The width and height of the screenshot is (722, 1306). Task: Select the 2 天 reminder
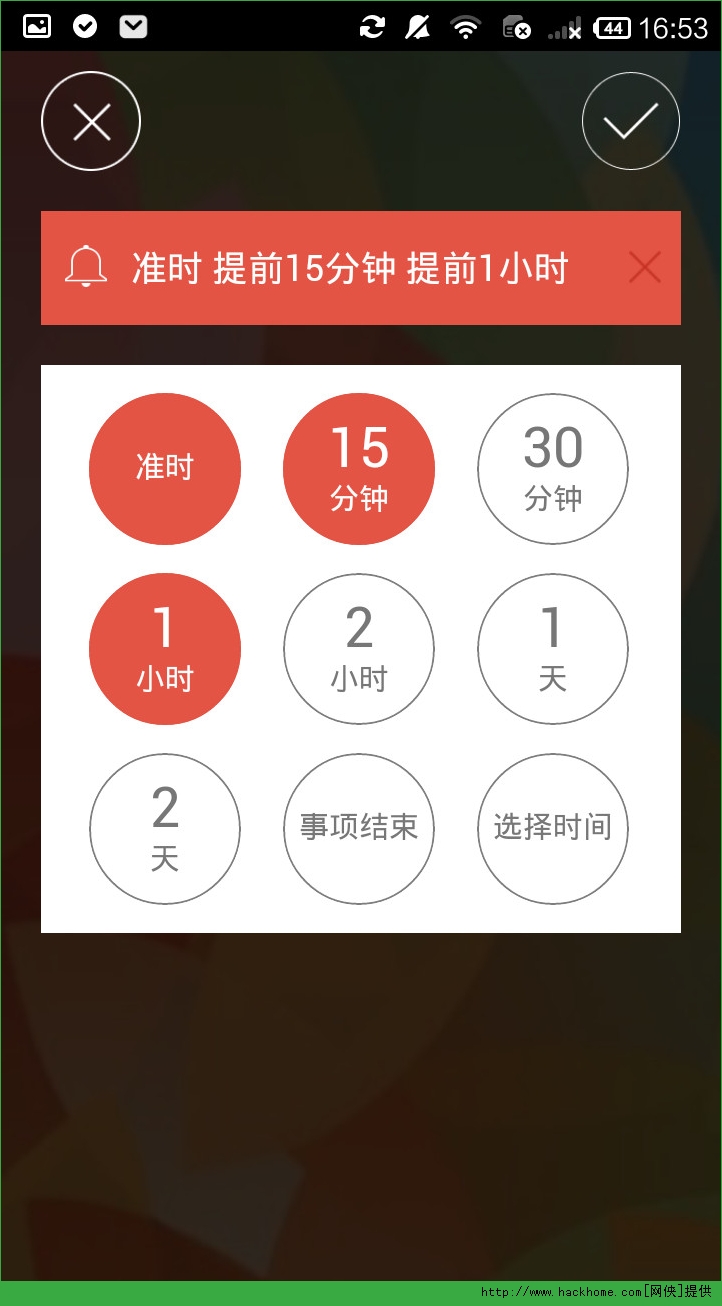pyautogui.click(x=165, y=828)
